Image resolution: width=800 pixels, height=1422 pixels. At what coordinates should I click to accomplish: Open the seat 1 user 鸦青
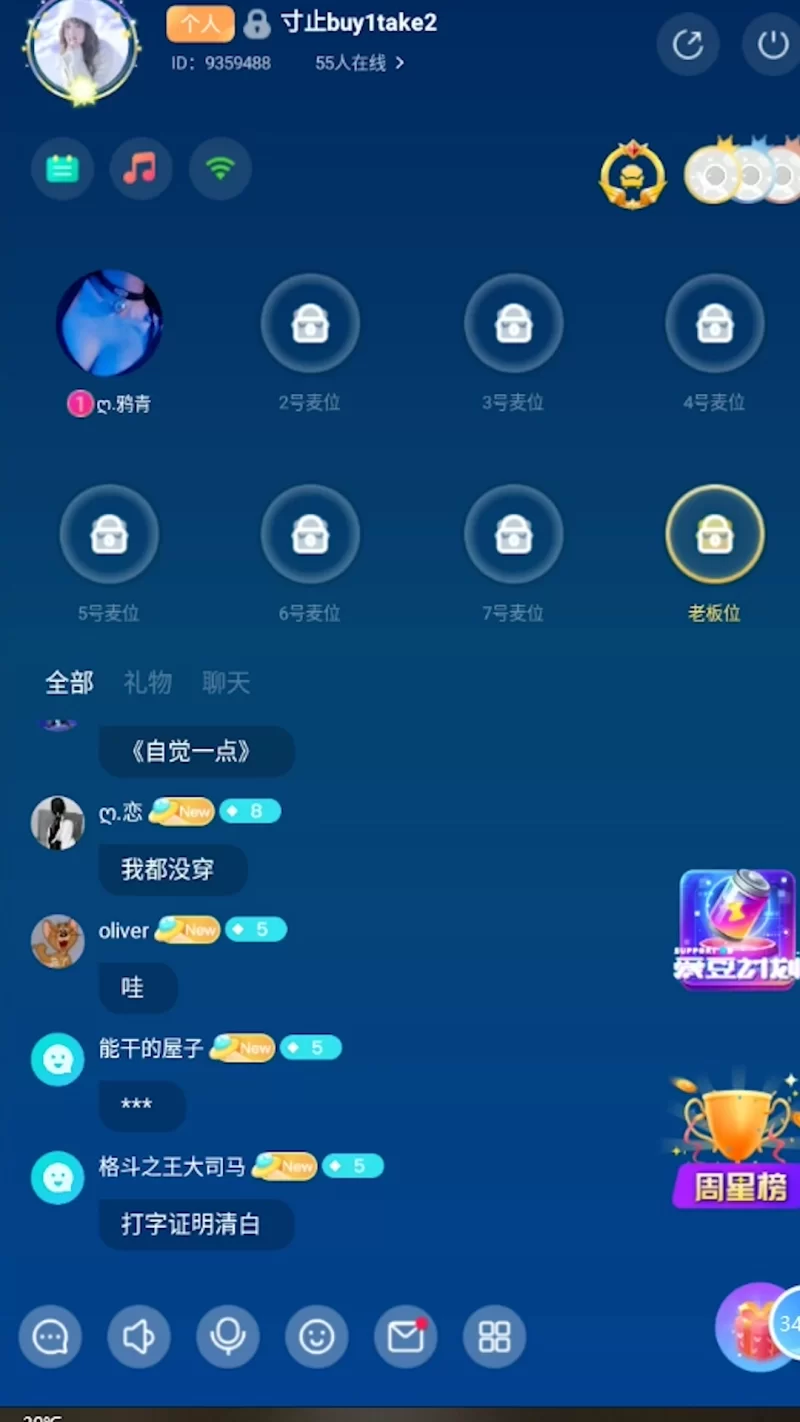click(x=109, y=323)
